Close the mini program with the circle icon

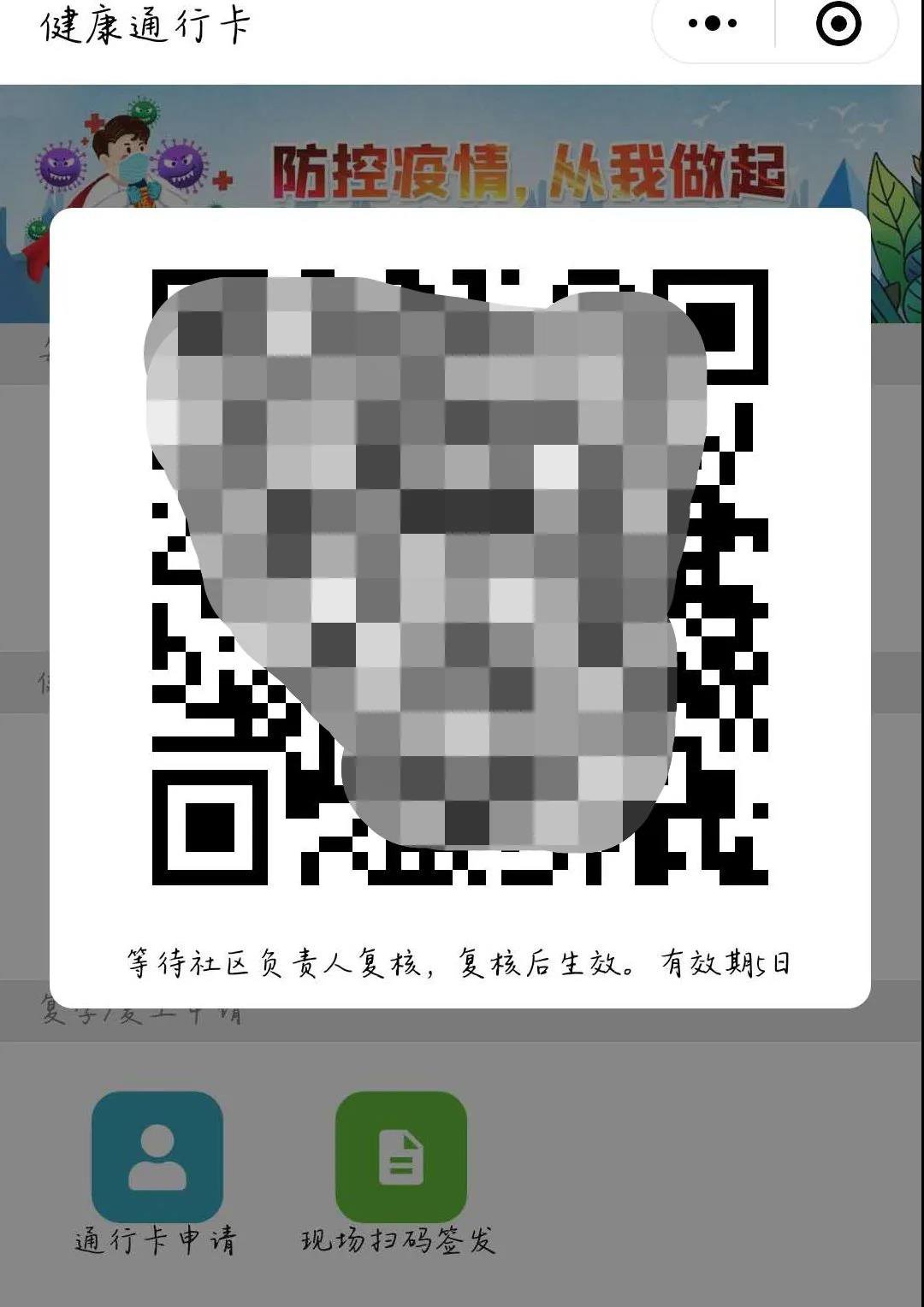coord(838,24)
